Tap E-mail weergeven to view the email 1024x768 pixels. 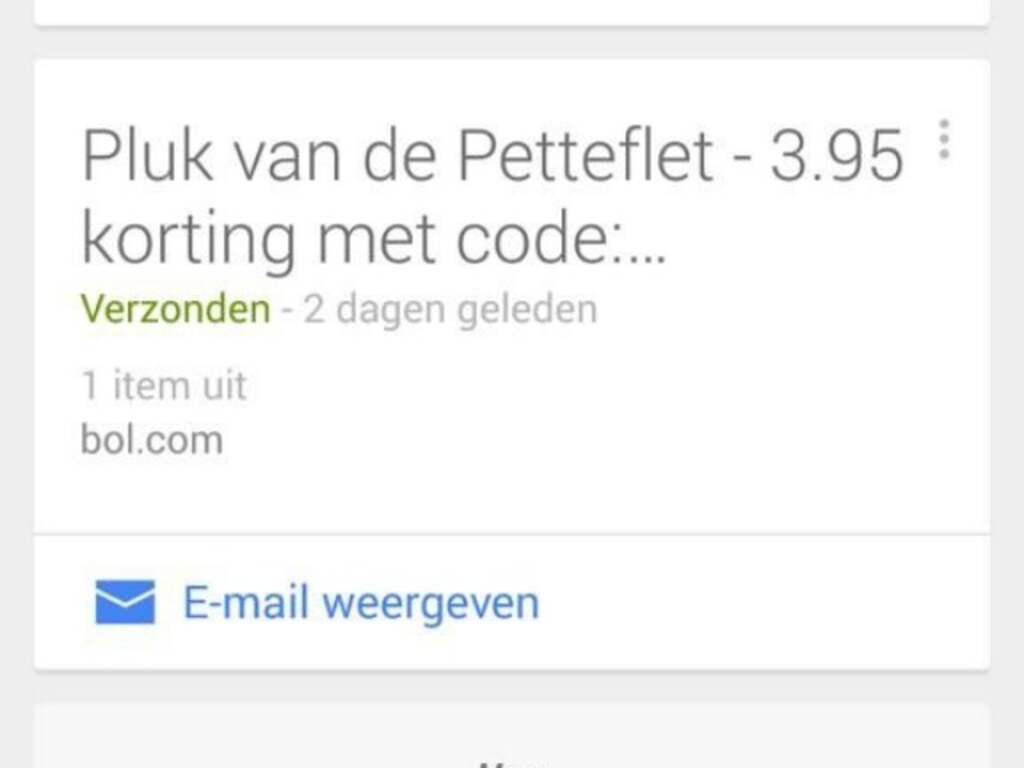(x=360, y=603)
